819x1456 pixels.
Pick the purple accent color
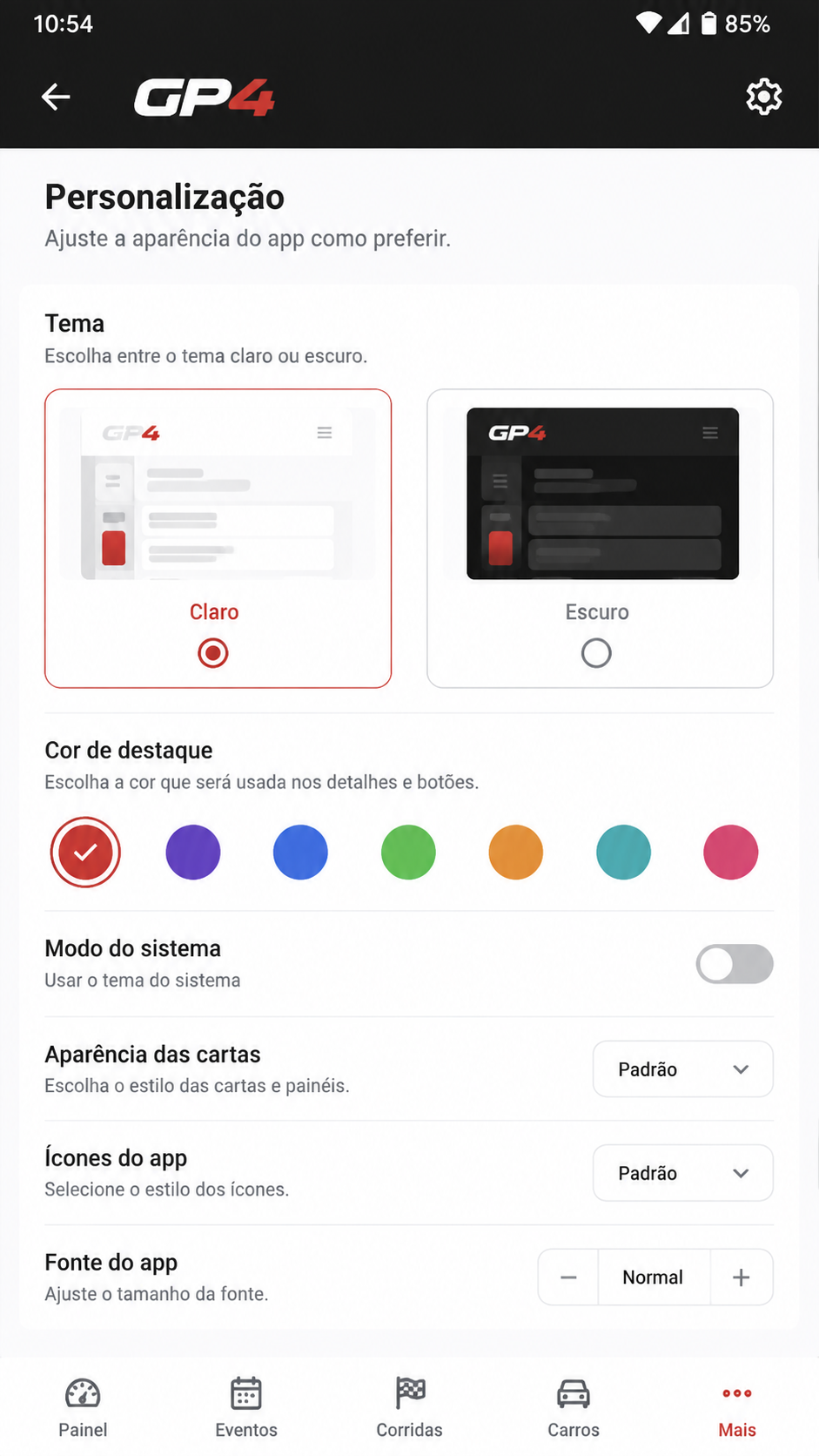[192, 852]
